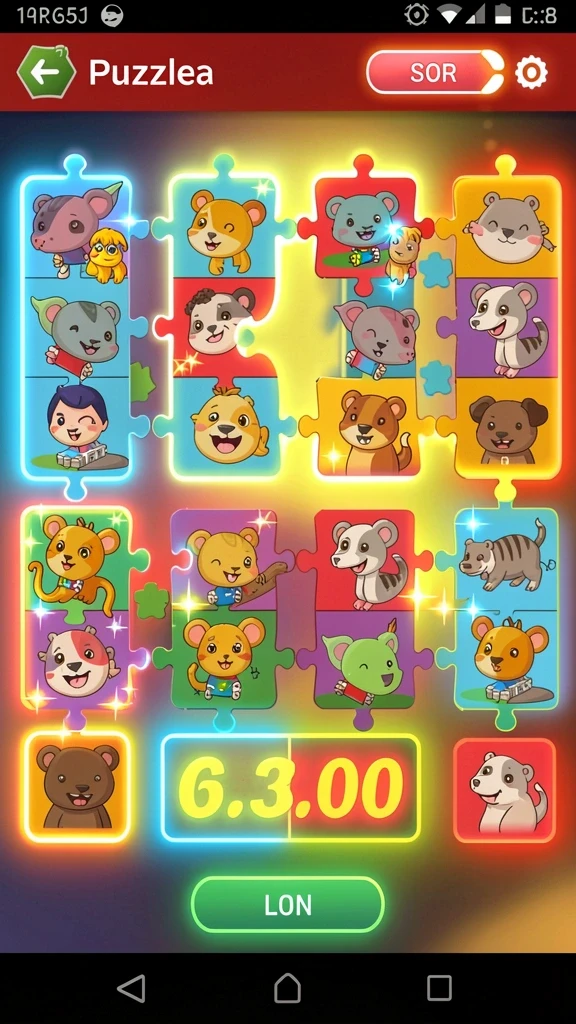Open the settings gear

pyautogui.click(x=531, y=72)
